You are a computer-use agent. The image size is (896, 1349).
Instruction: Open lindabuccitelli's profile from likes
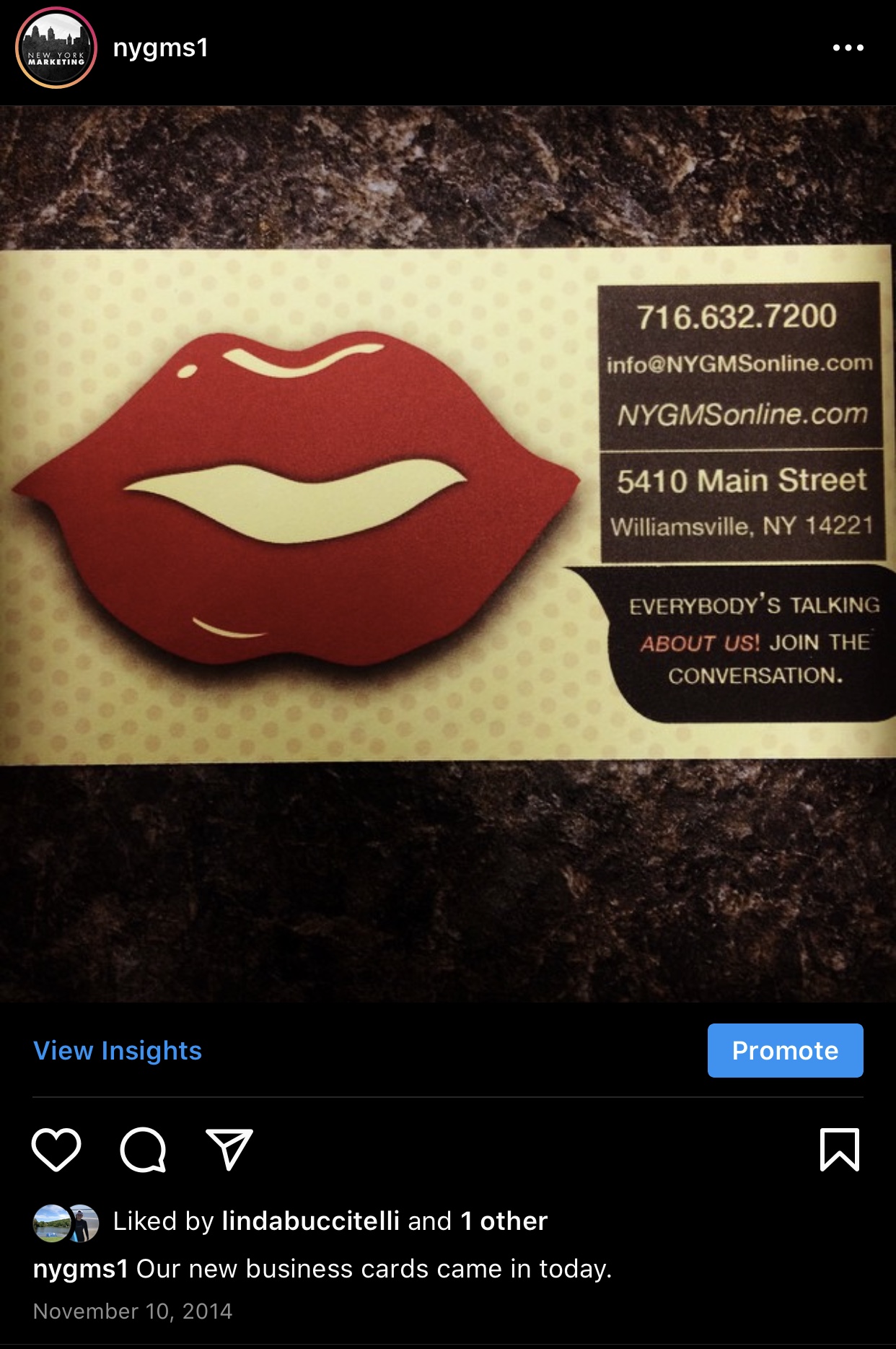click(x=310, y=1221)
